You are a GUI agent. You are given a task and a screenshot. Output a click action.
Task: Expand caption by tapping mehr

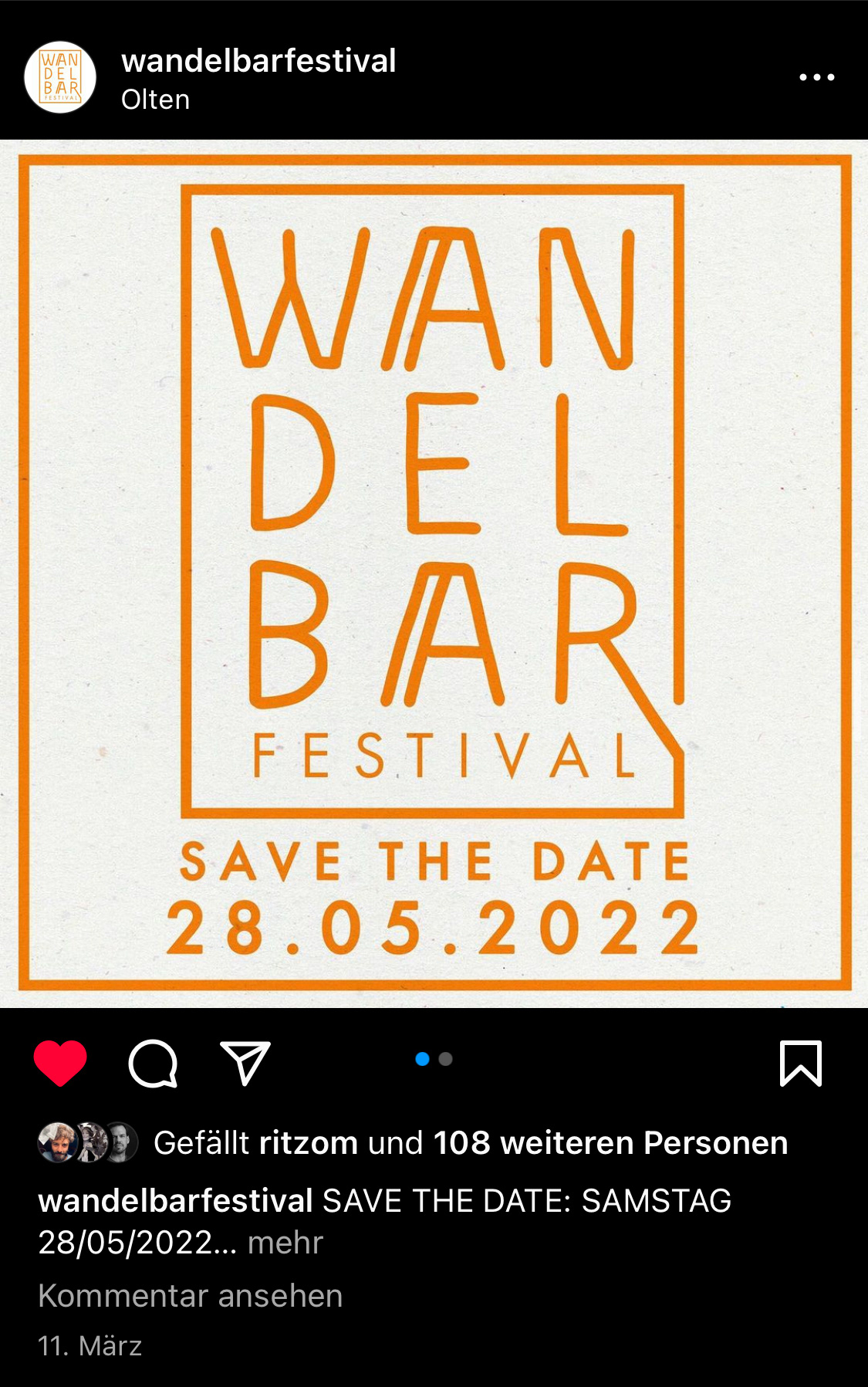click(285, 1243)
